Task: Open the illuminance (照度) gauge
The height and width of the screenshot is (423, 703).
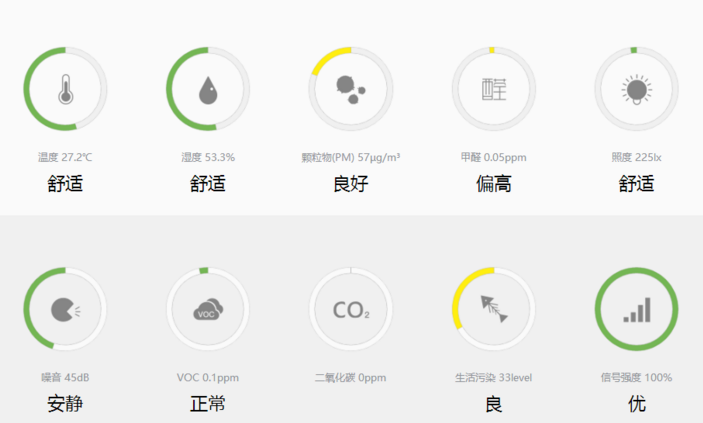Action: click(x=636, y=89)
